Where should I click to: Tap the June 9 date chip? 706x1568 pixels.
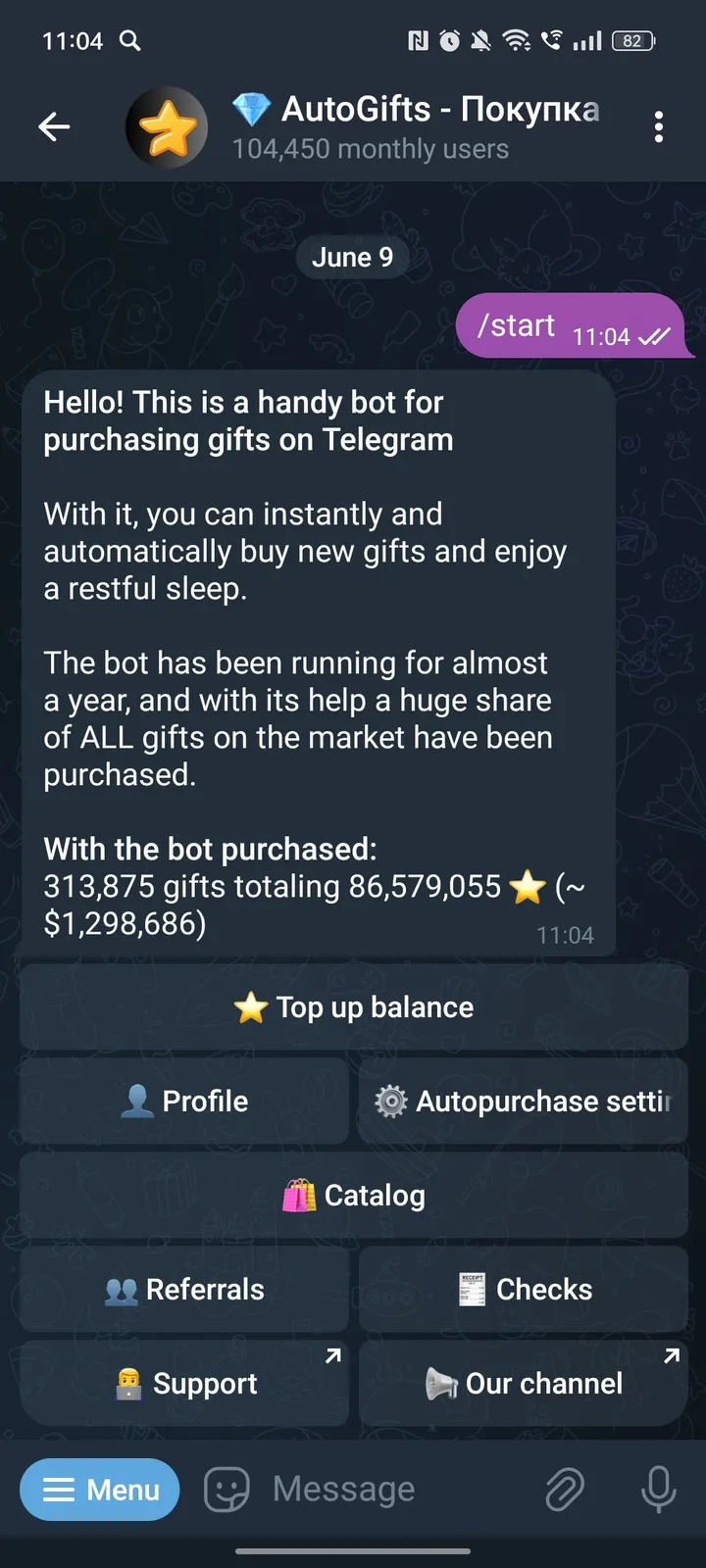click(x=352, y=257)
